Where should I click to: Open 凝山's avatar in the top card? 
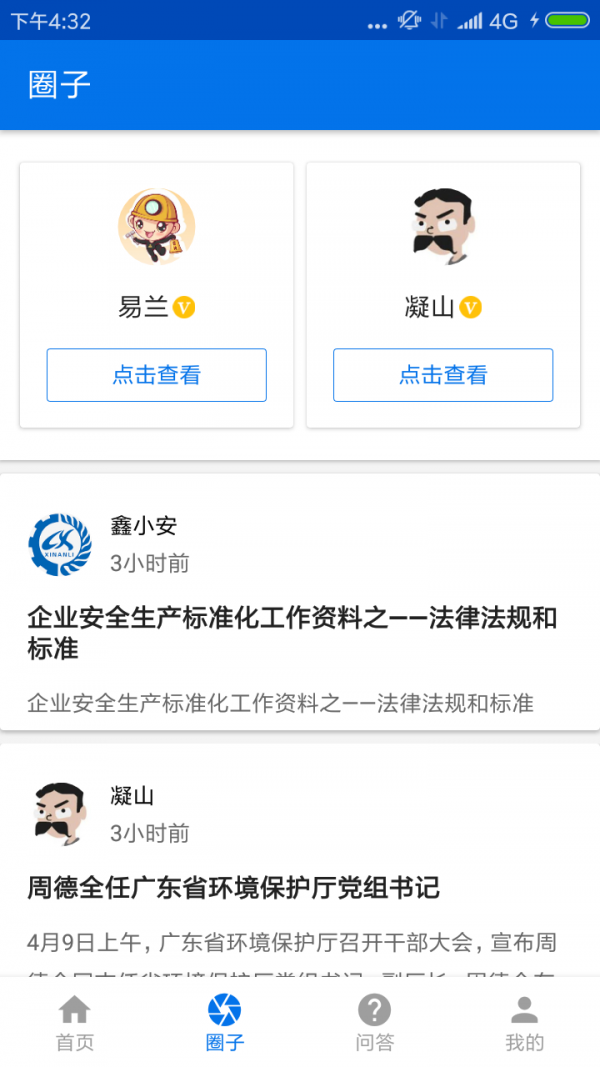[443, 227]
